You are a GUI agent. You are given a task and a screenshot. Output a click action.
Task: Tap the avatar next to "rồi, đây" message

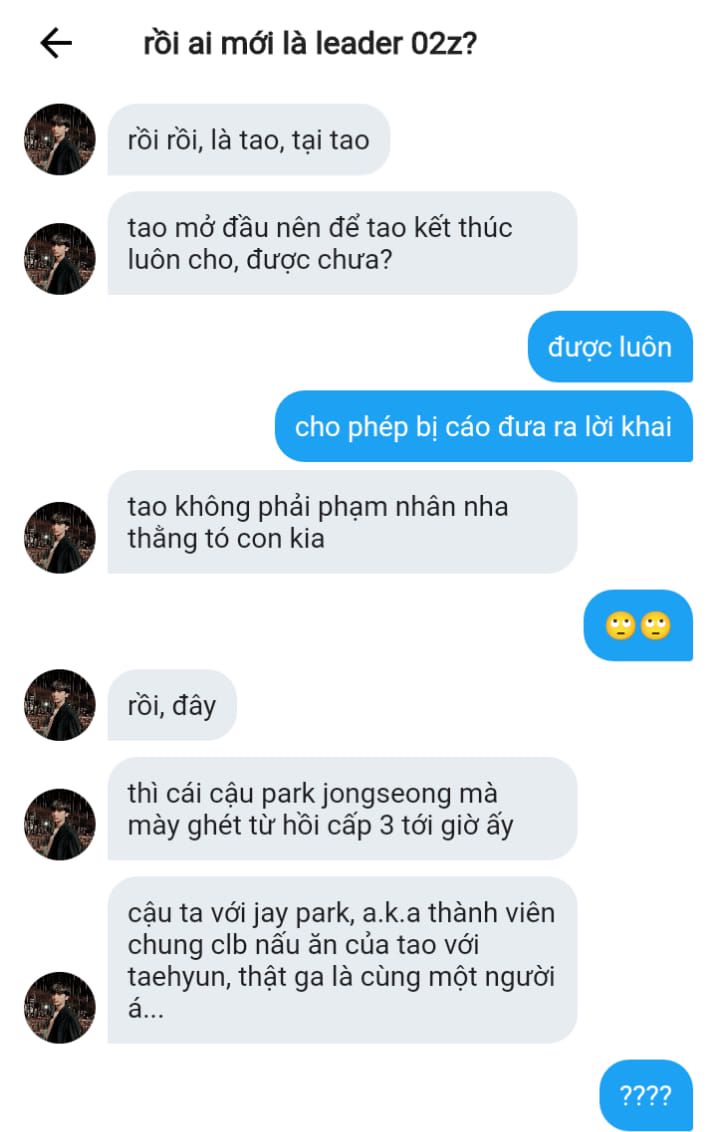(x=60, y=705)
